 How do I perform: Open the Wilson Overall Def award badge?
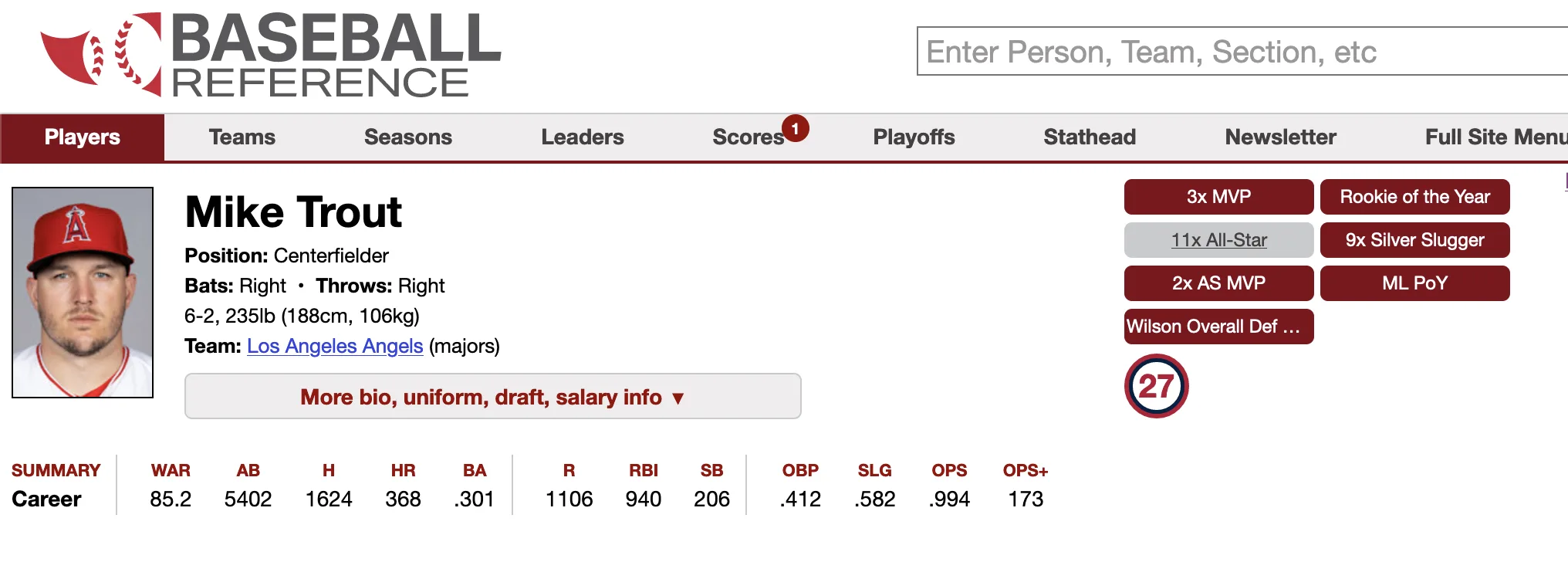tap(1218, 327)
